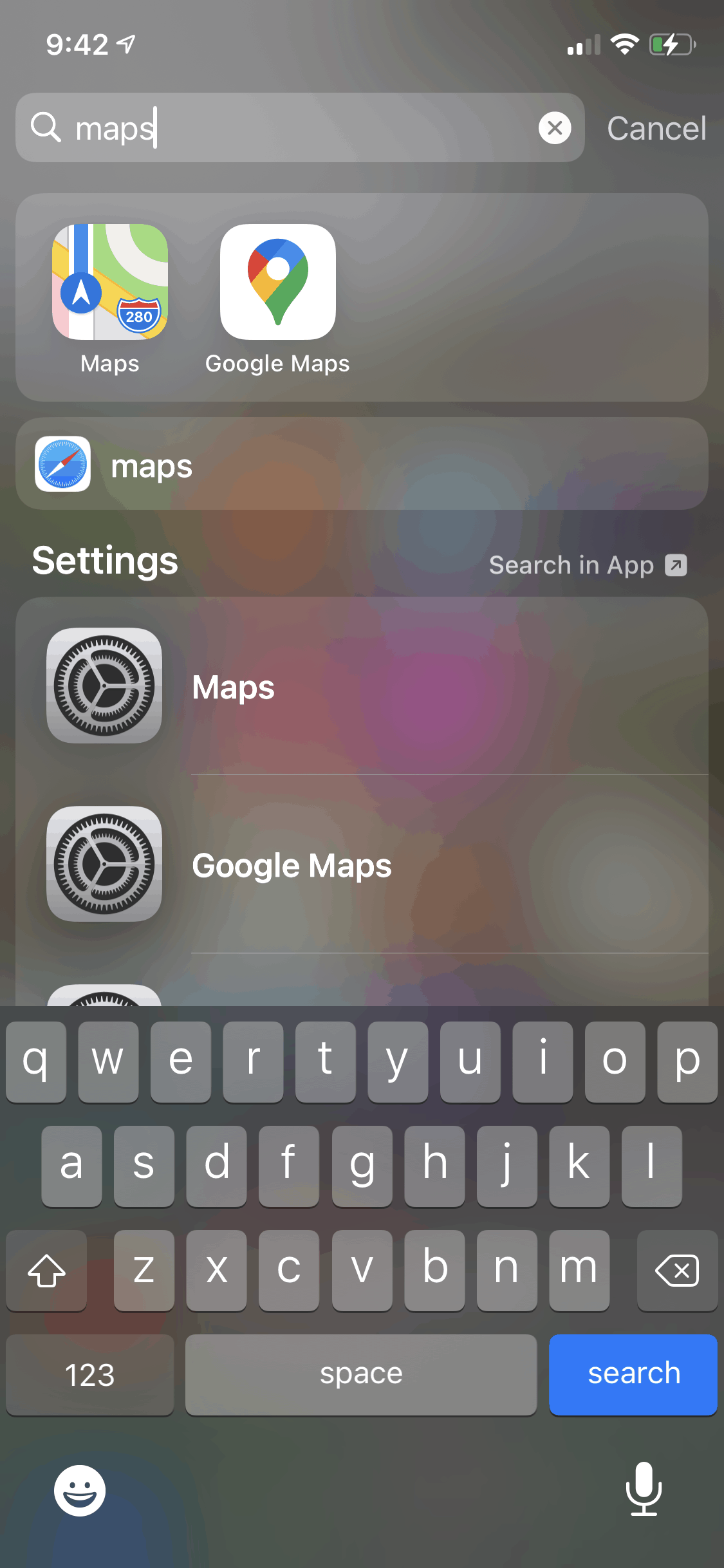This screenshot has height=1568, width=724.
Task: Tap the space bar
Action: [x=360, y=1374]
